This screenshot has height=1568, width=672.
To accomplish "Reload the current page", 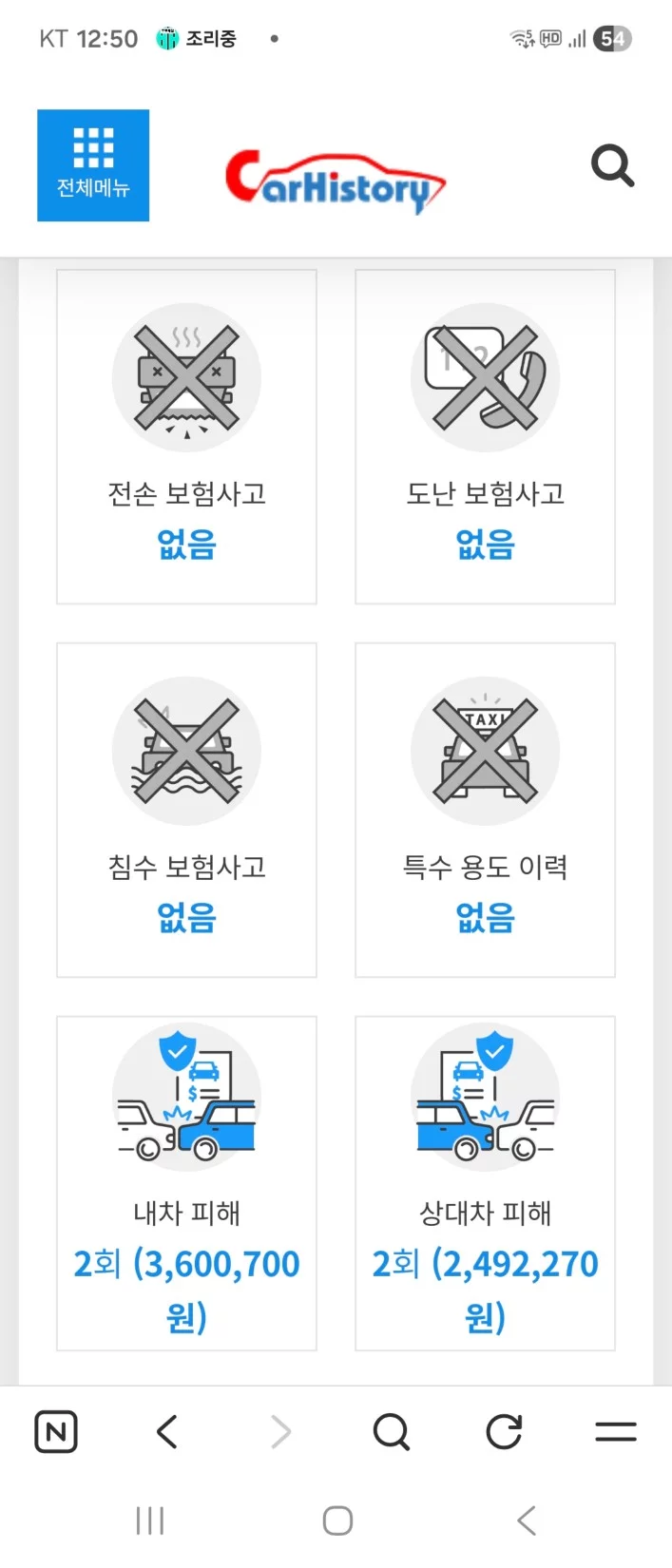I will 503,1431.
